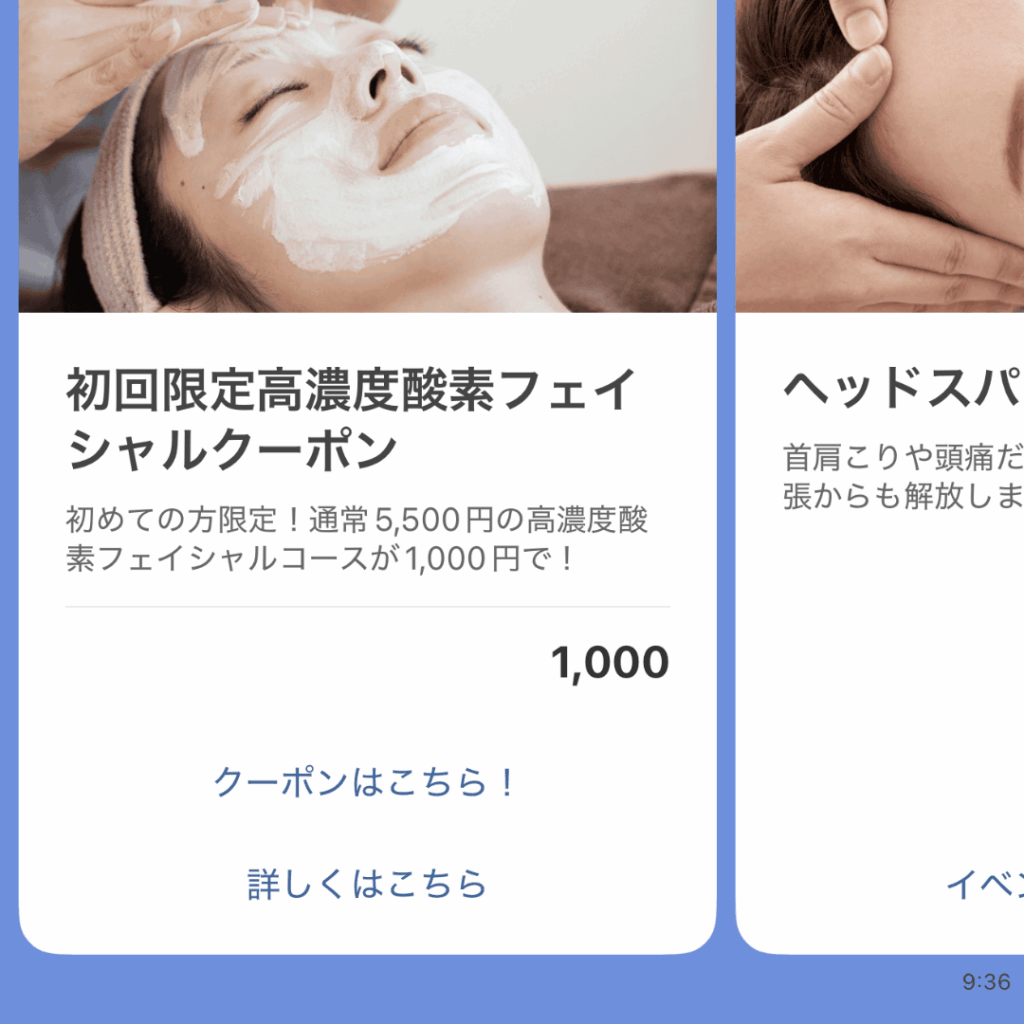Open the facial coupon card image
This screenshot has width=1024, height=1024.
point(367,155)
